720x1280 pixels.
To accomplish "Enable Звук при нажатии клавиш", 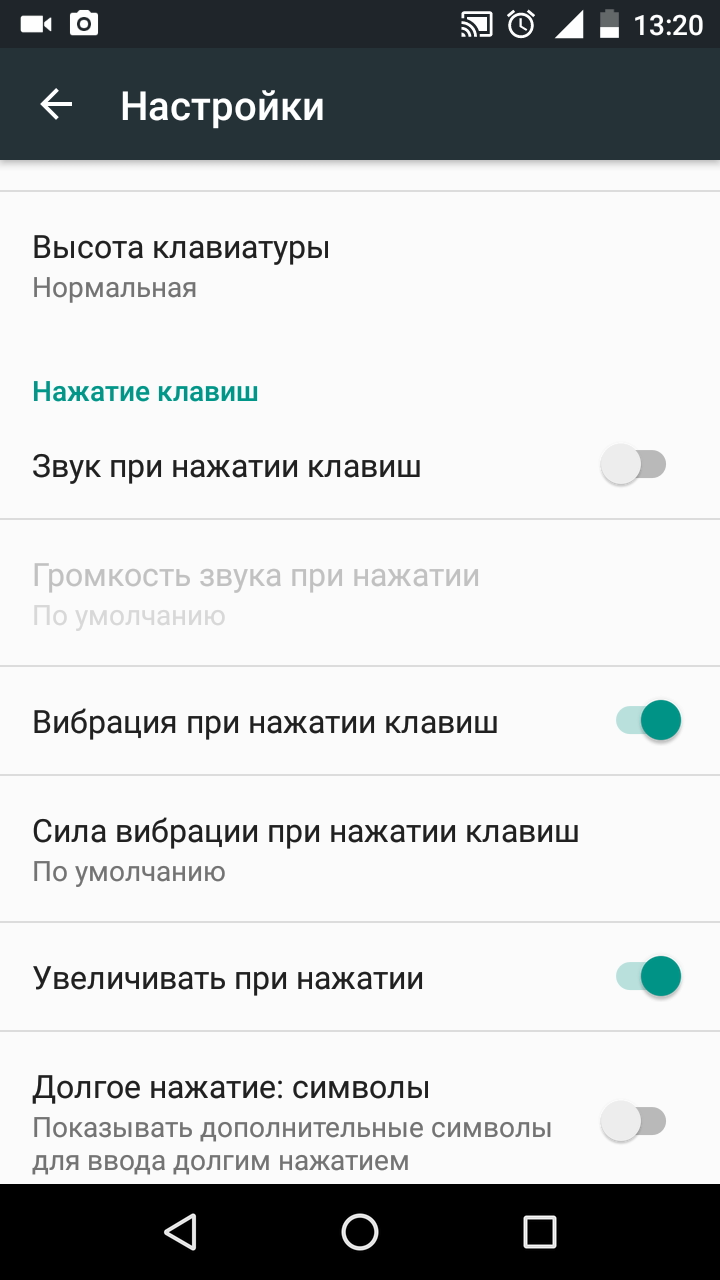I will click(634, 465).
